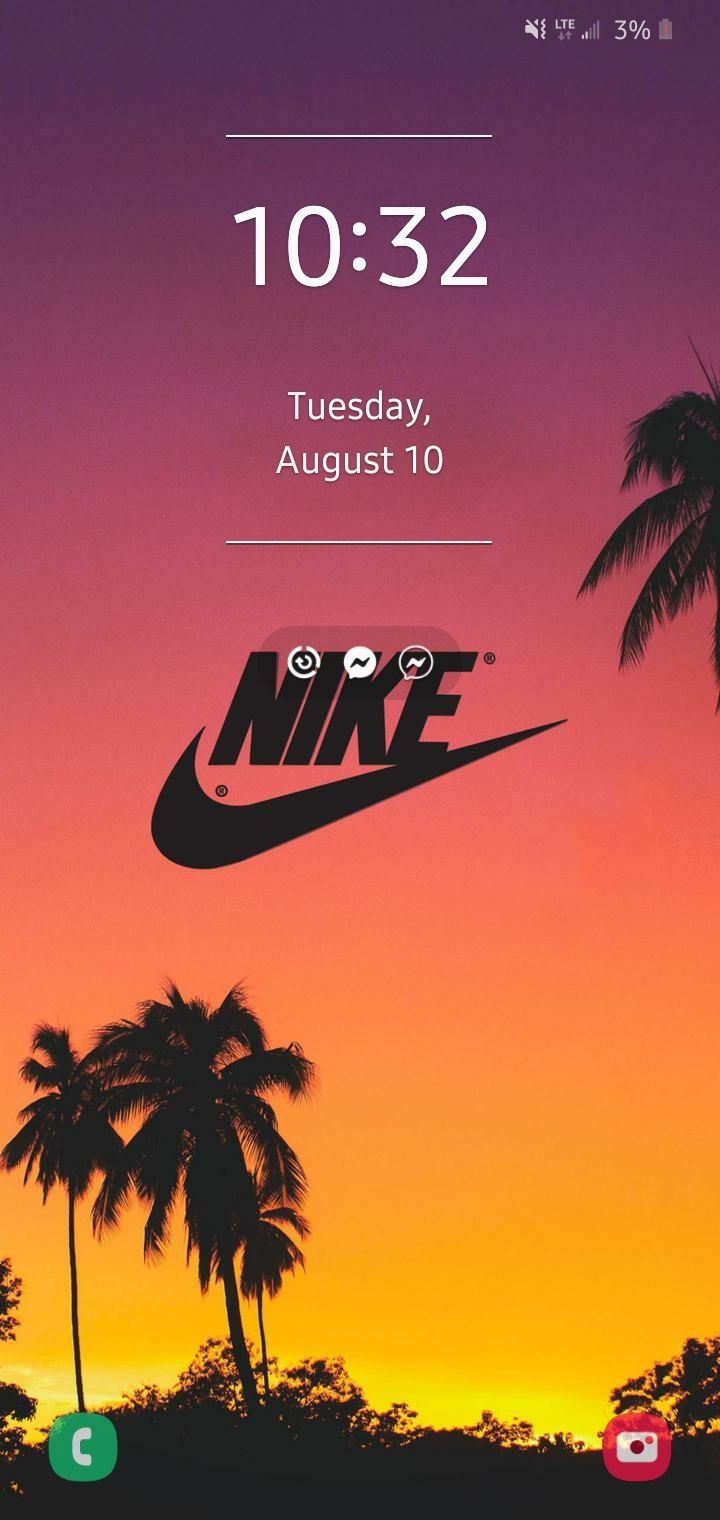
Task: Open the outlined Messenger Lite notification icon
Action: [416, 662]
